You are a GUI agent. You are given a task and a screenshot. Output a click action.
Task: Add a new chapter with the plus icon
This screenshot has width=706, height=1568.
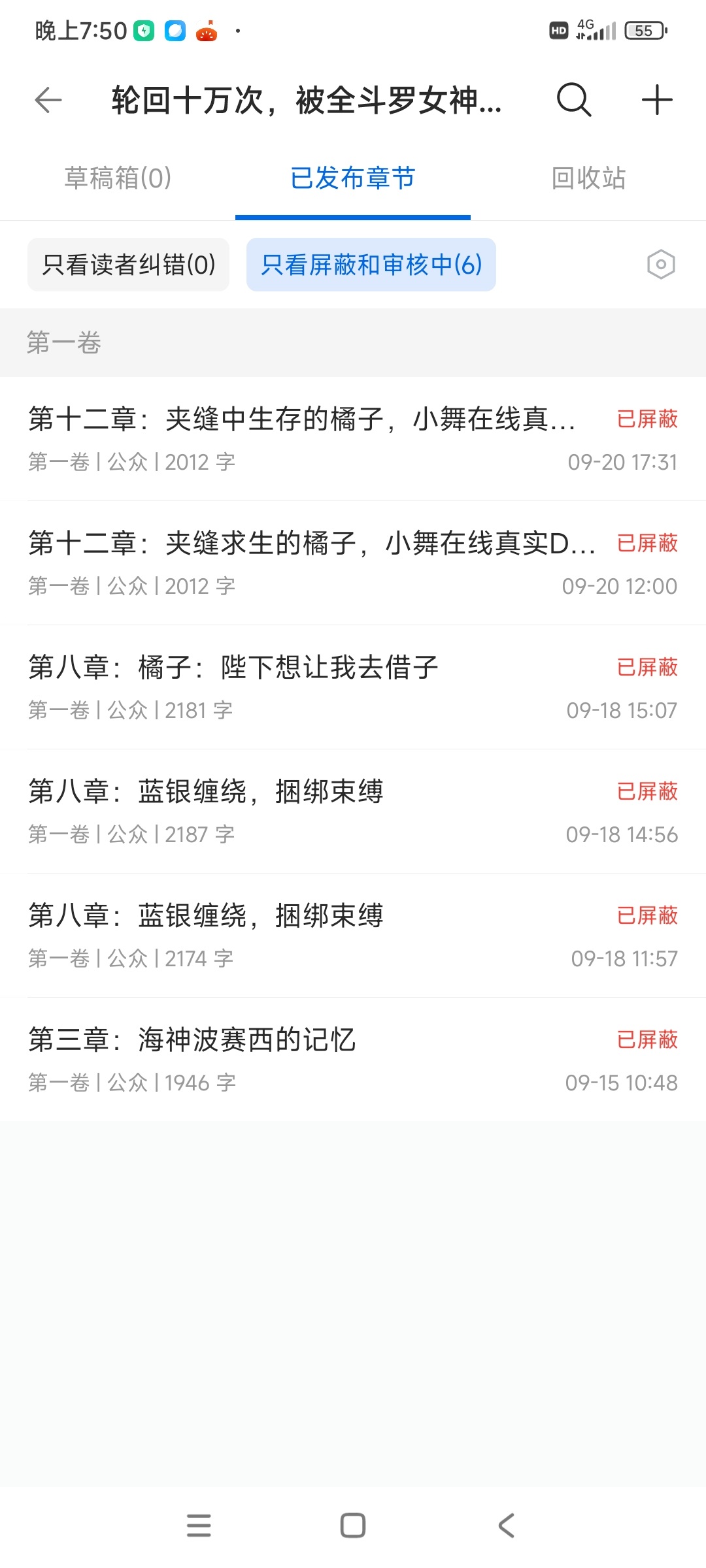[x=657, y=101]
